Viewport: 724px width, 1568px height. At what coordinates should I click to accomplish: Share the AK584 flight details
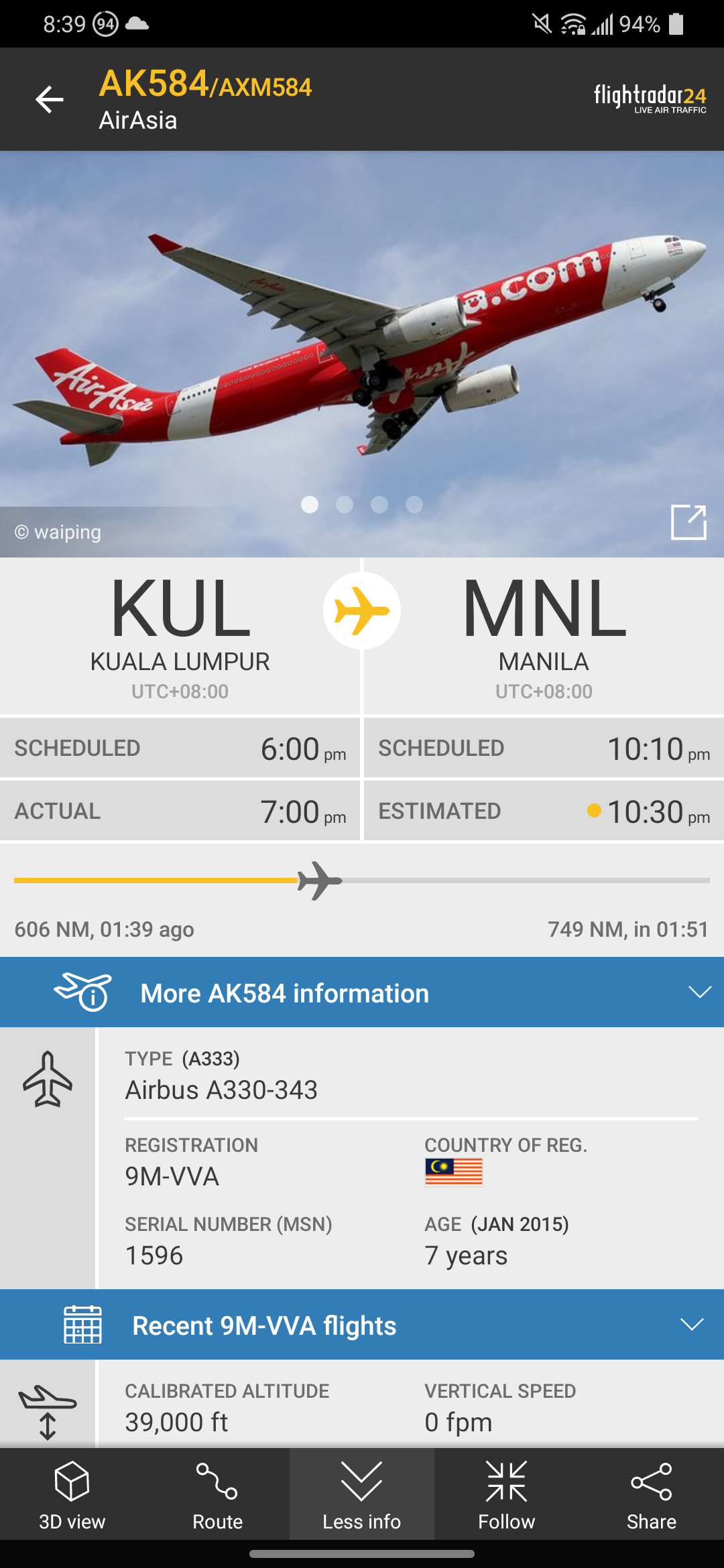[651, 1494]
